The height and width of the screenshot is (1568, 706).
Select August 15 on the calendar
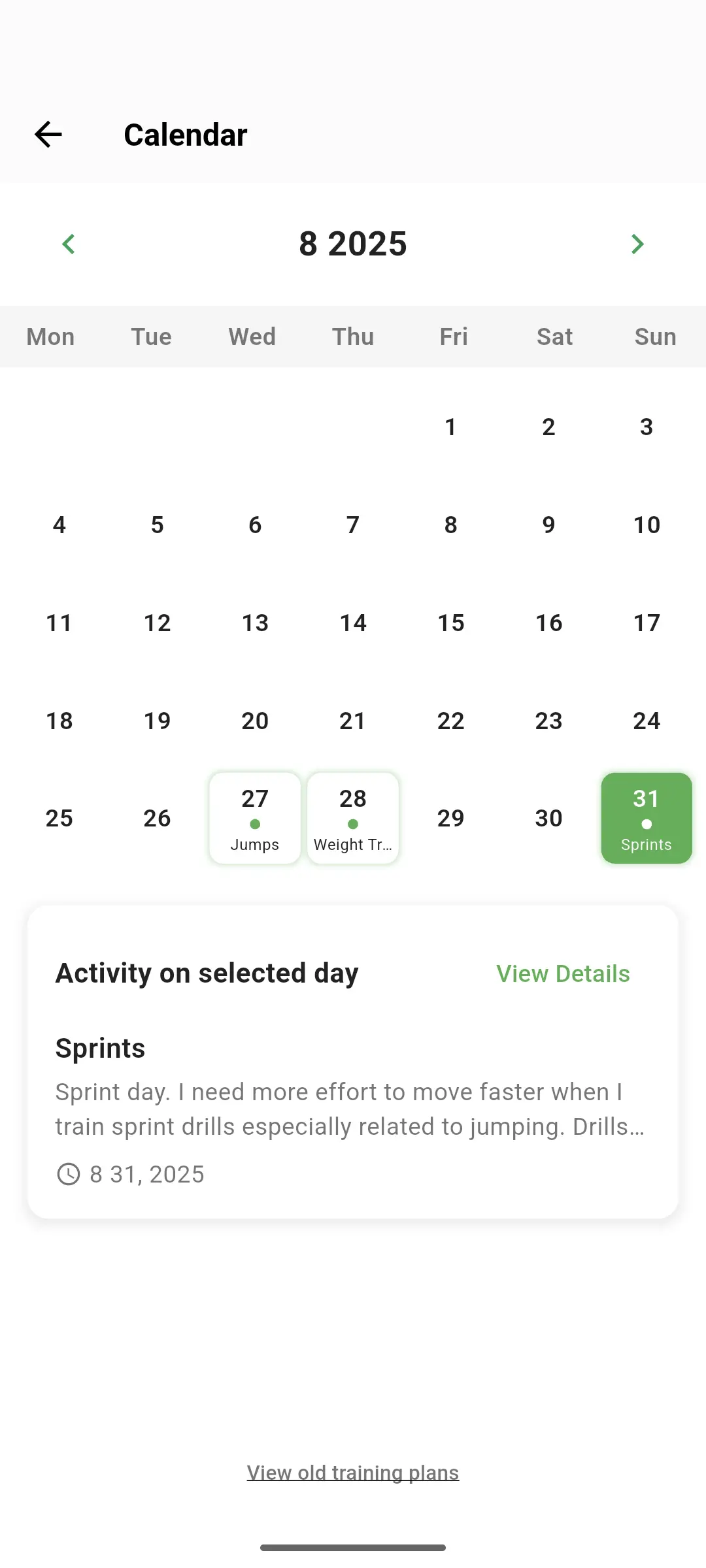tap(450, 623)
